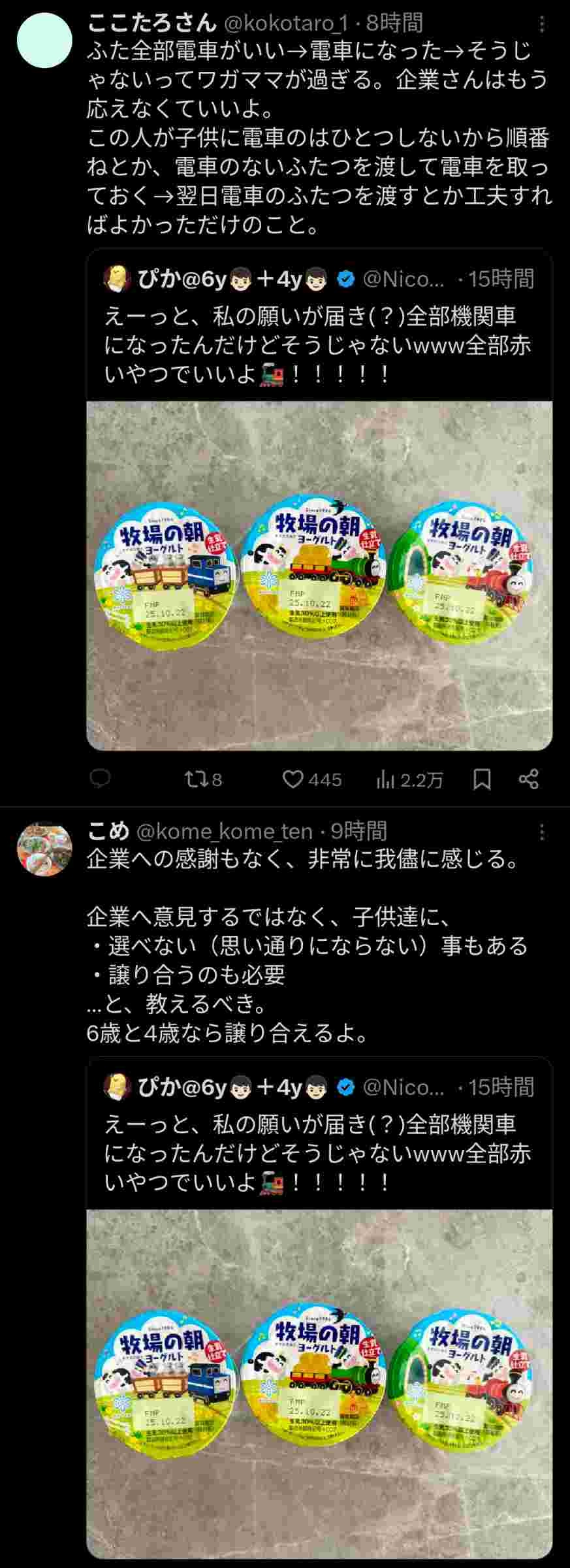This screenshot has height=1568, width=570.
Task: Open quoted post image in ここたろさん's post
Action: (x=319, y=575)
